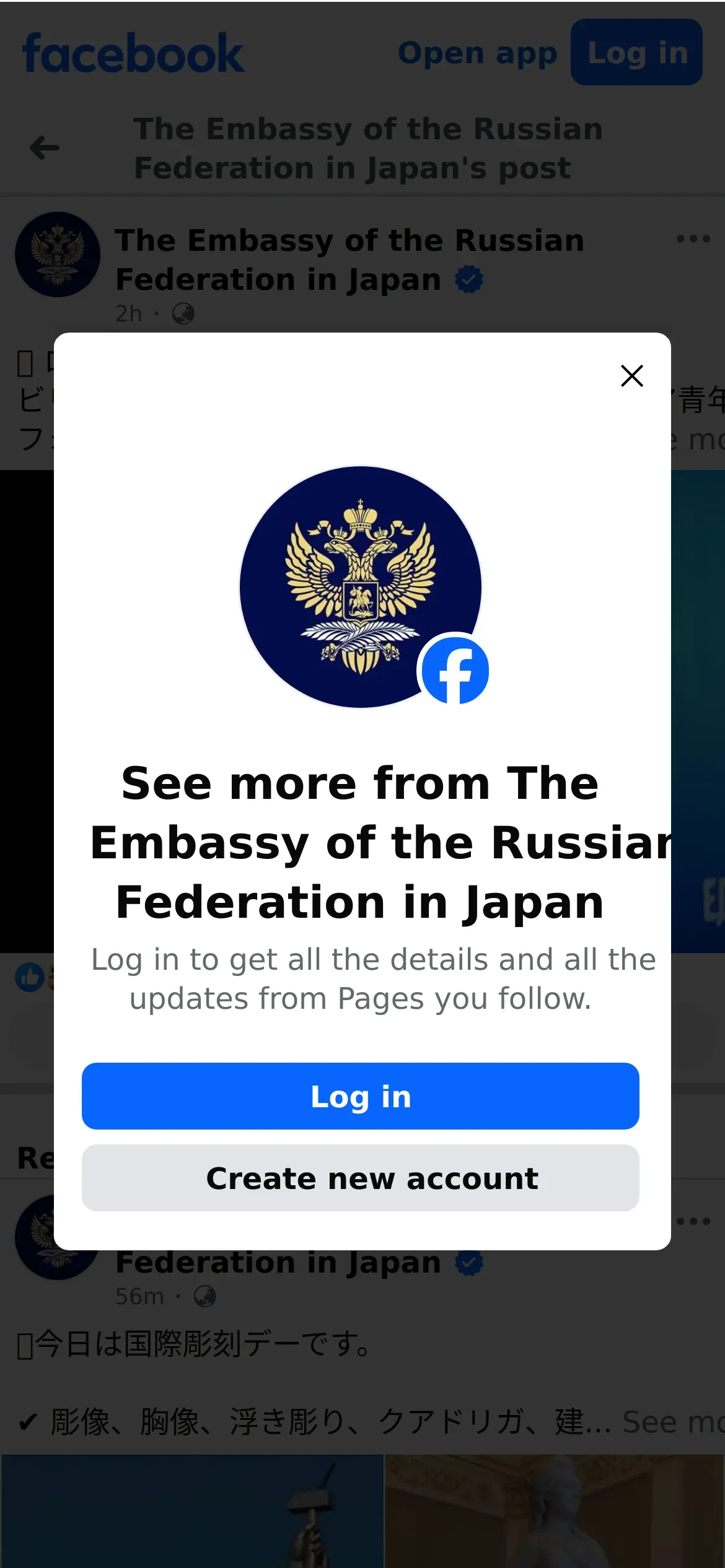The image size is (725, 1568).
Task: Open the Facebook app via Open app
Action: click(x=477, y=53)
